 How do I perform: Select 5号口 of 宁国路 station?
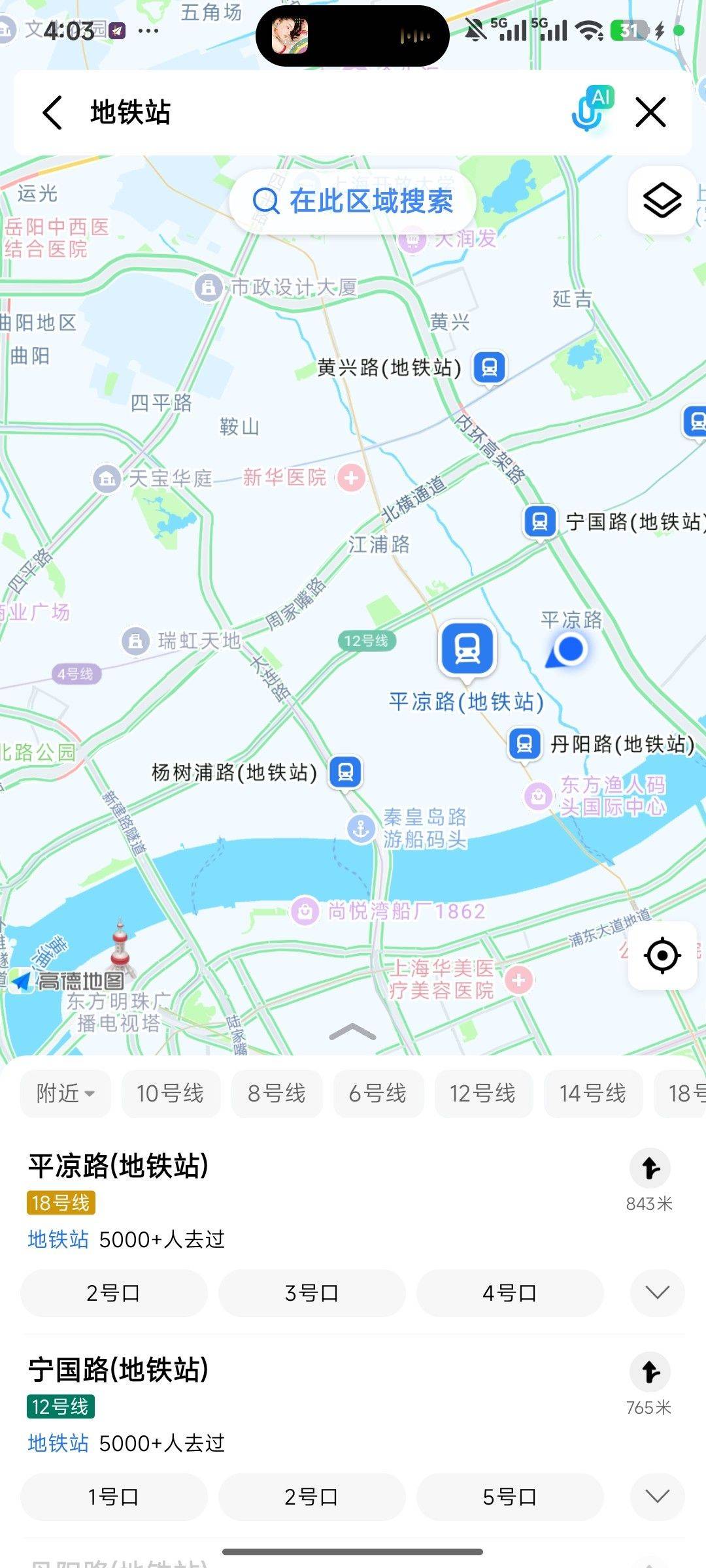tap(510, 1497)
